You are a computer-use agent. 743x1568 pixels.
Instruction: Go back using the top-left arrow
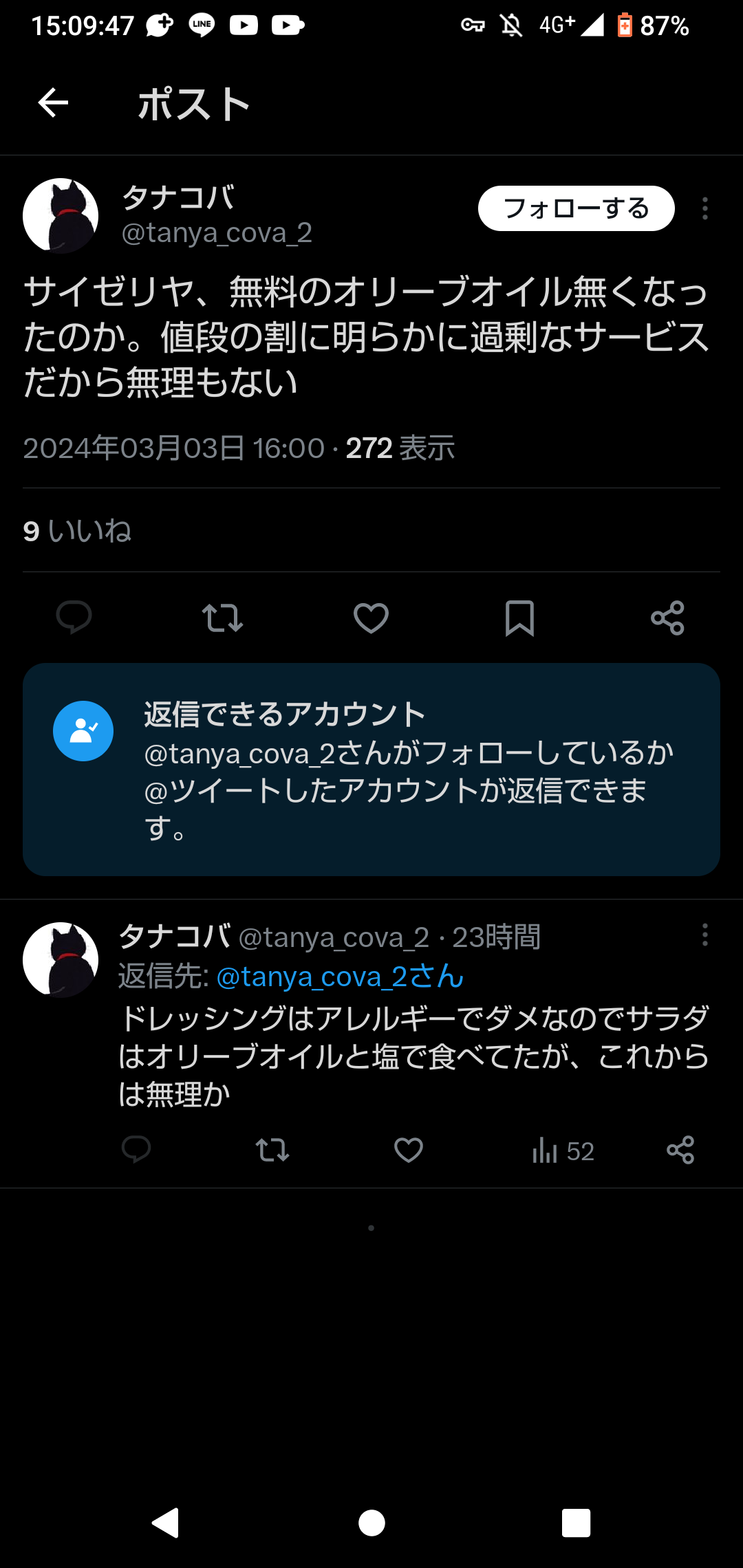(x=53, y=104)
